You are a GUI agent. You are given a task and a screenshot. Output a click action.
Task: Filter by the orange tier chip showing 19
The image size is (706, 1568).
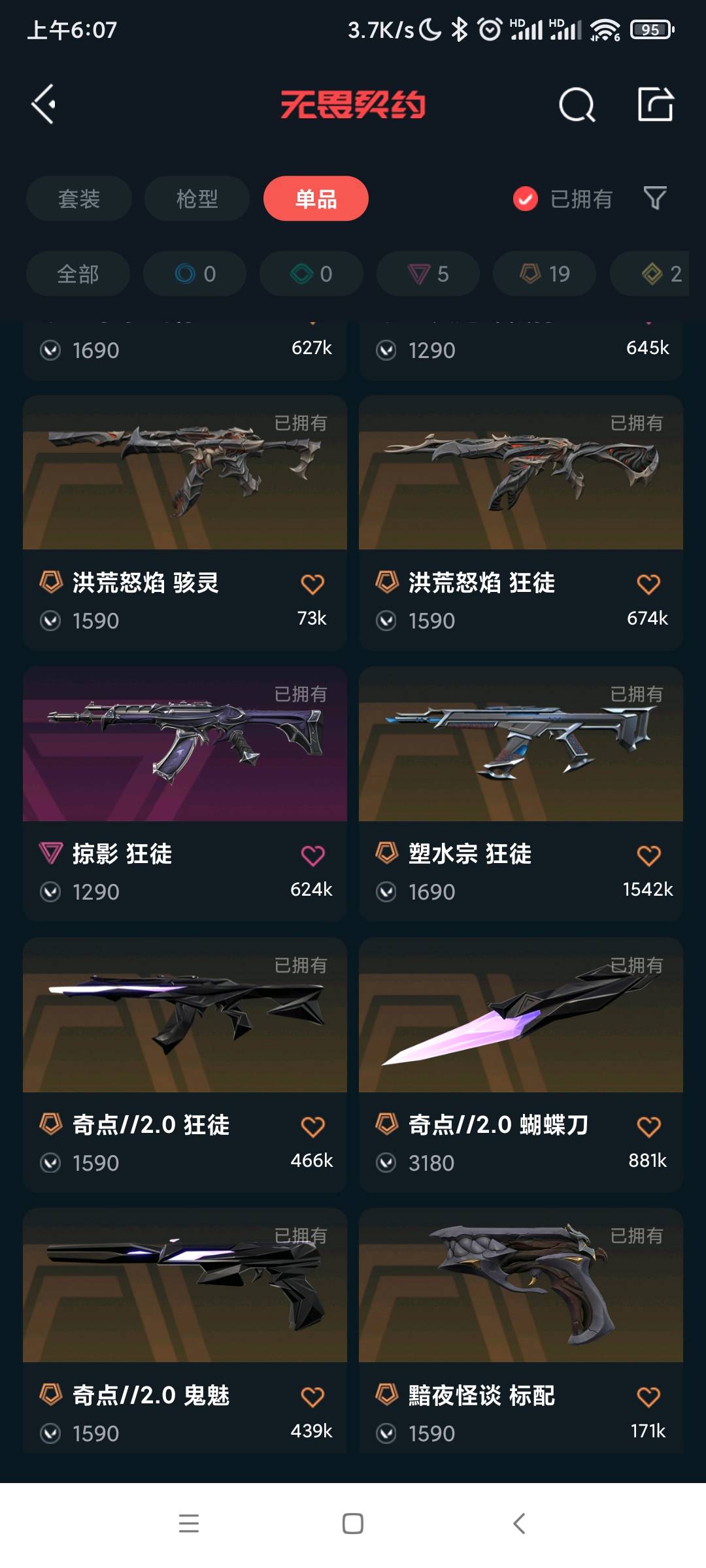click(x=545, y=274)
